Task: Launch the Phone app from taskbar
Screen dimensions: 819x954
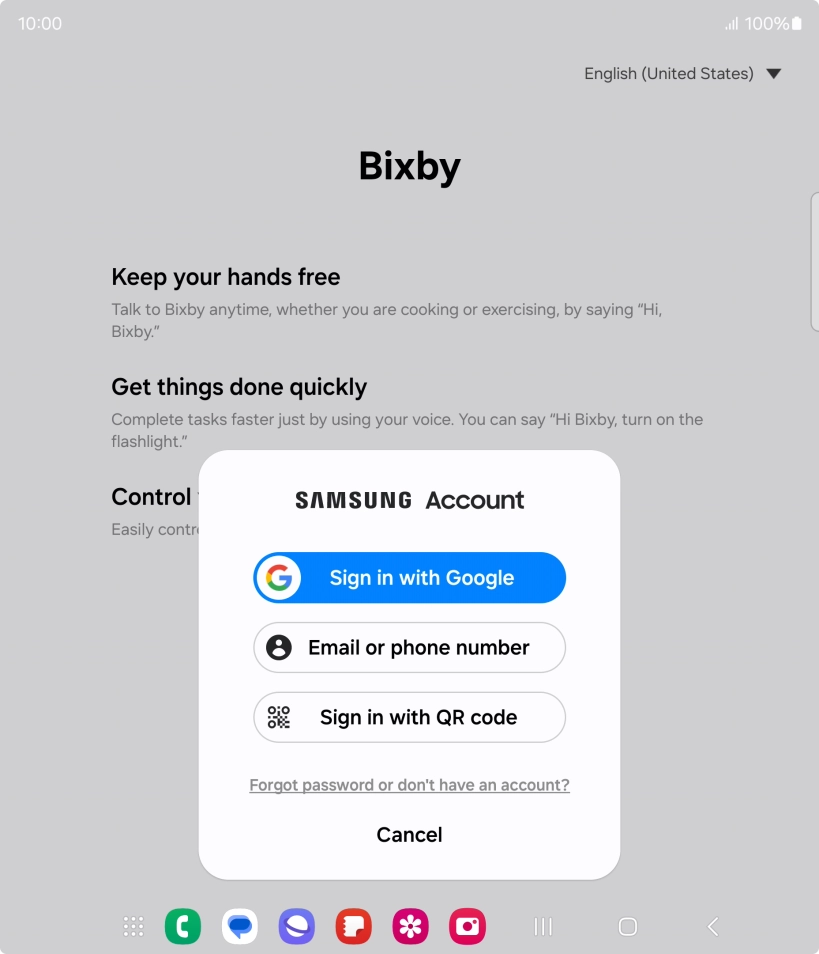Action: (x=183, y=927)
